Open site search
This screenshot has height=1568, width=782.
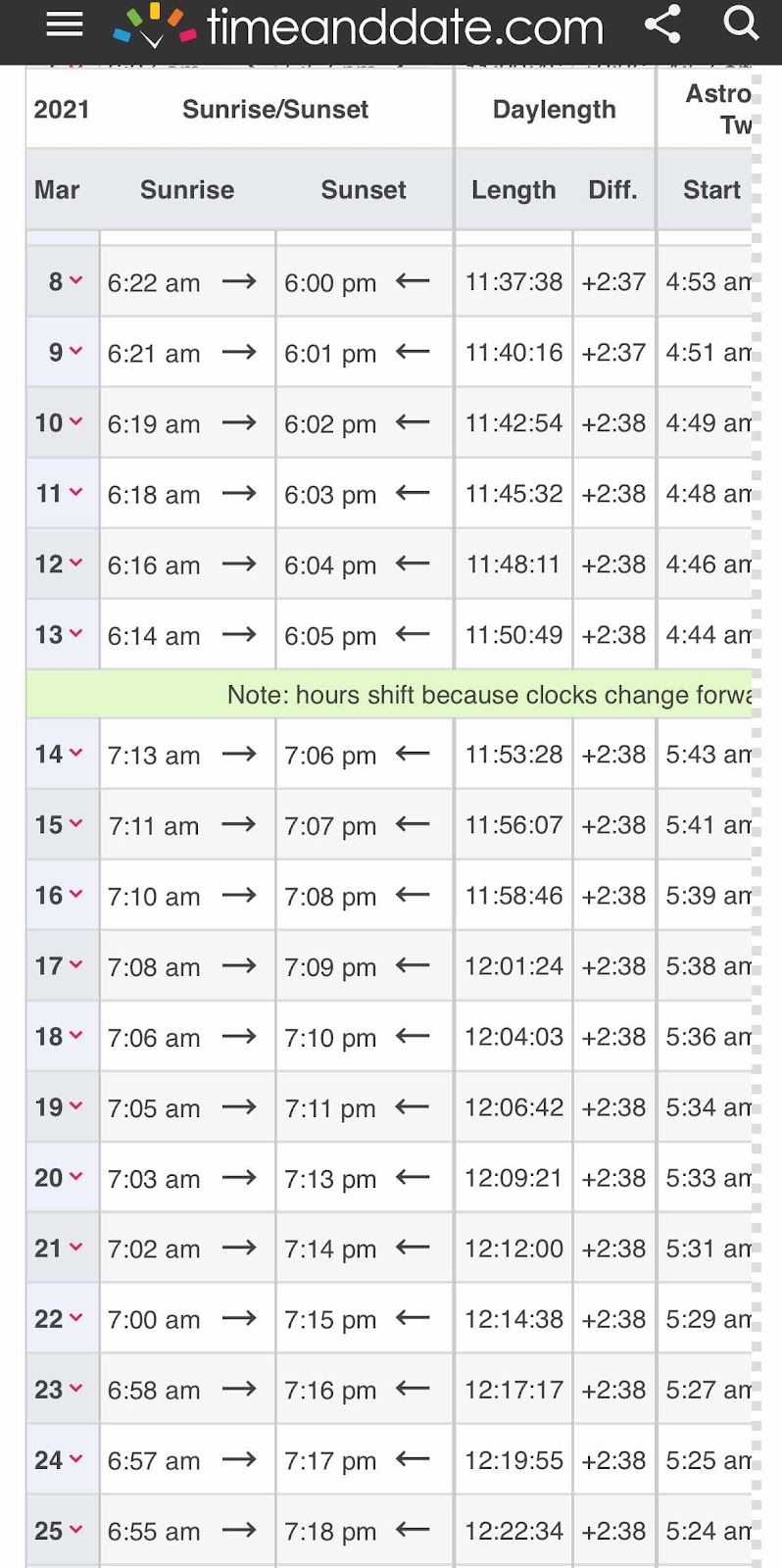click(x=741, y=23)
